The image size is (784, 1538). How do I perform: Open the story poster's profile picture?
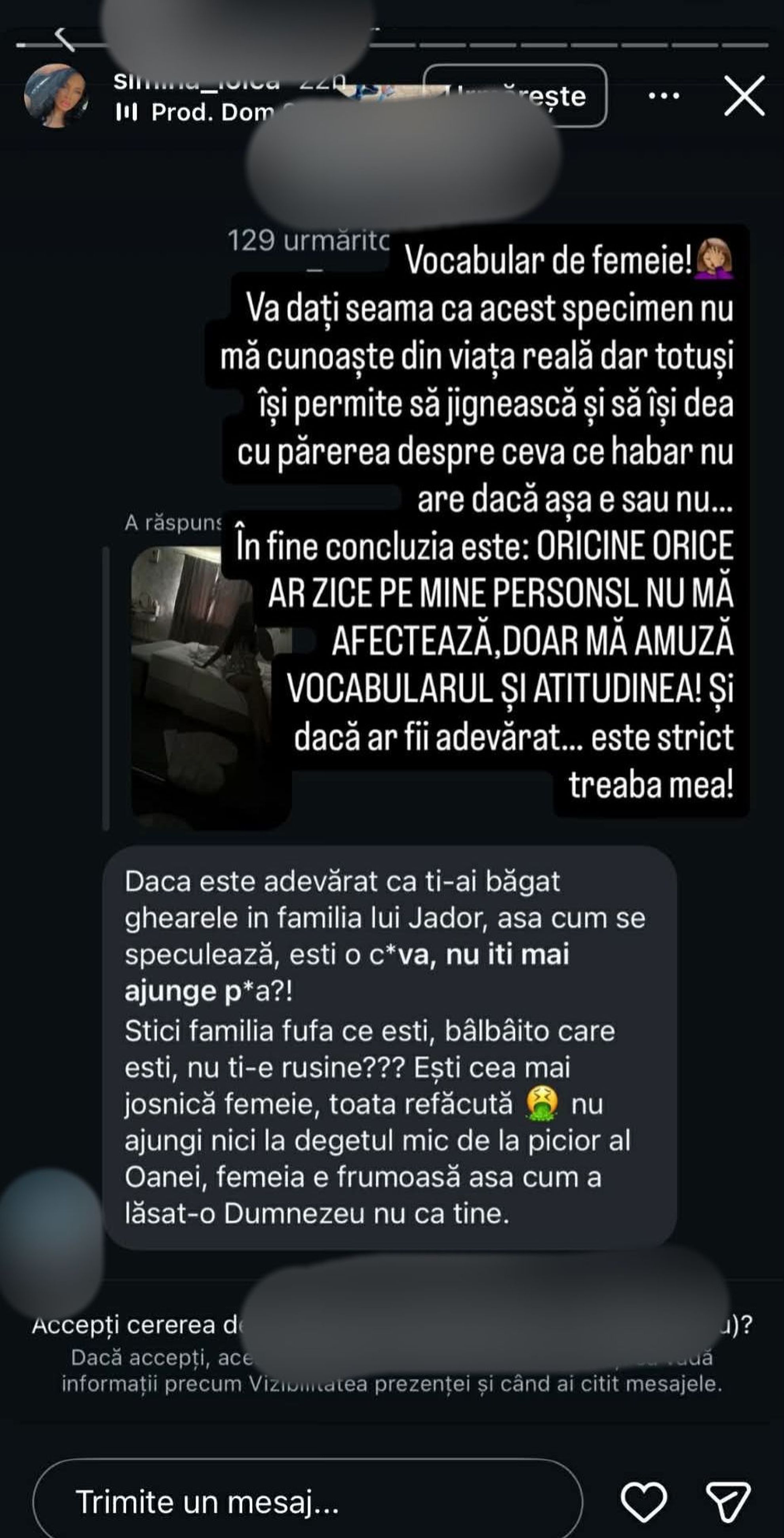[x=55, y=95]
